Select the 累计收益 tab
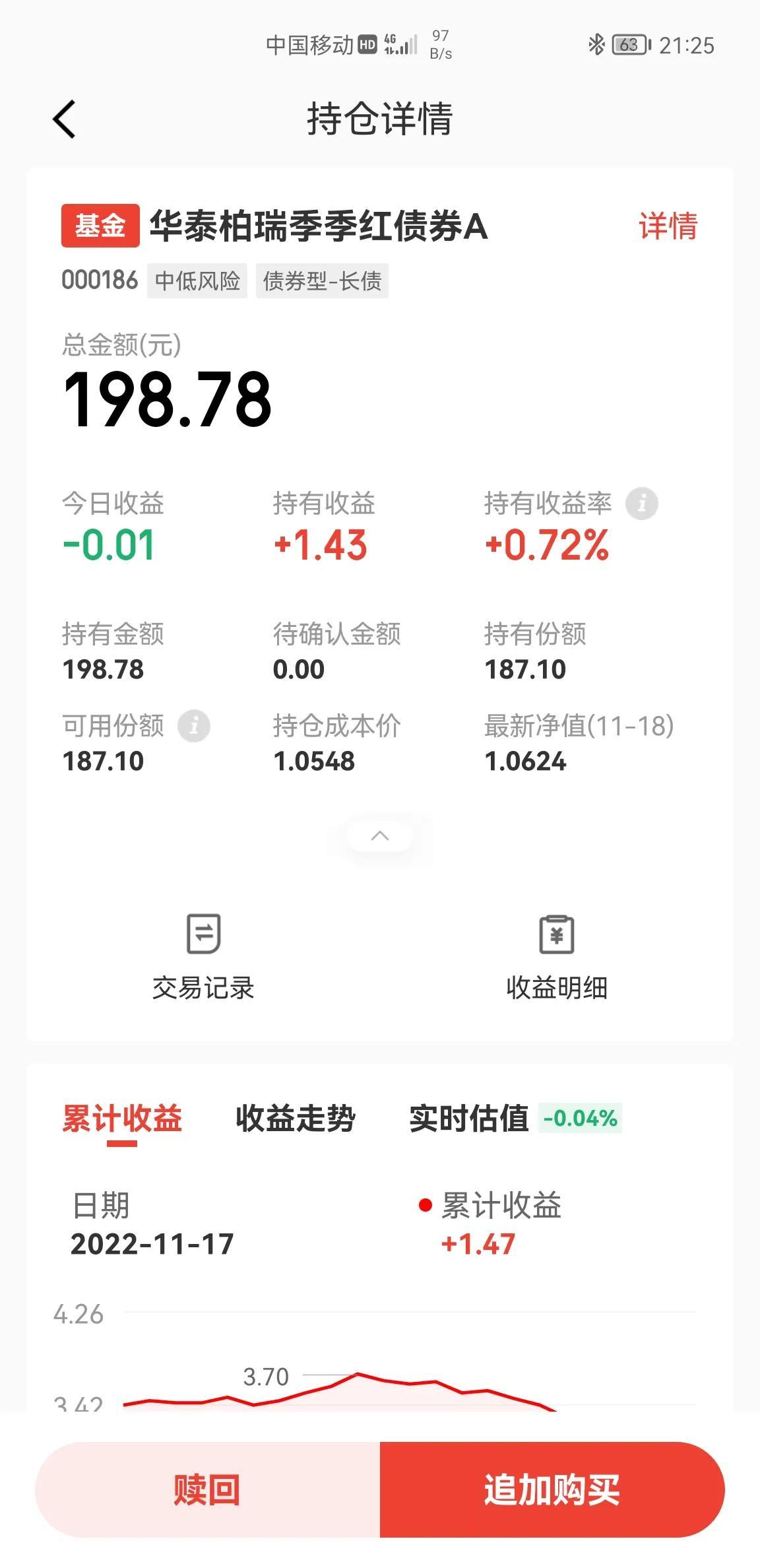This screenshot has height=1568, width=760. pyautogui.click(x=122, y=1119)
